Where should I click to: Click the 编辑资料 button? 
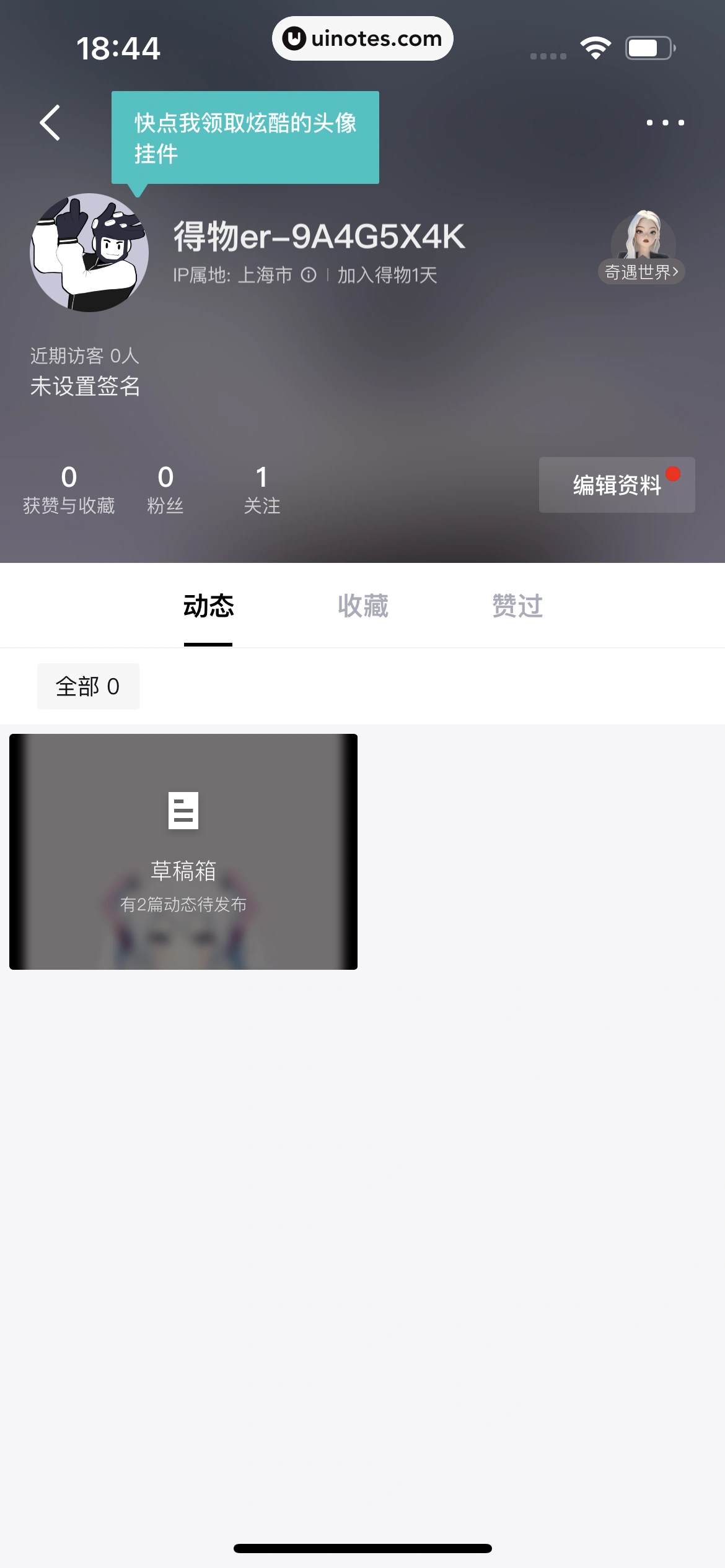(x=617, y=485)
